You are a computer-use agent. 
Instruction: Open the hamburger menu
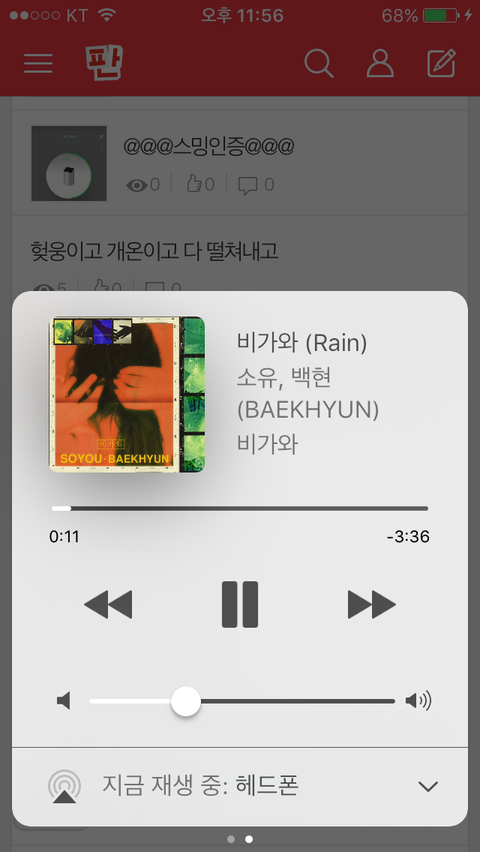38,64
